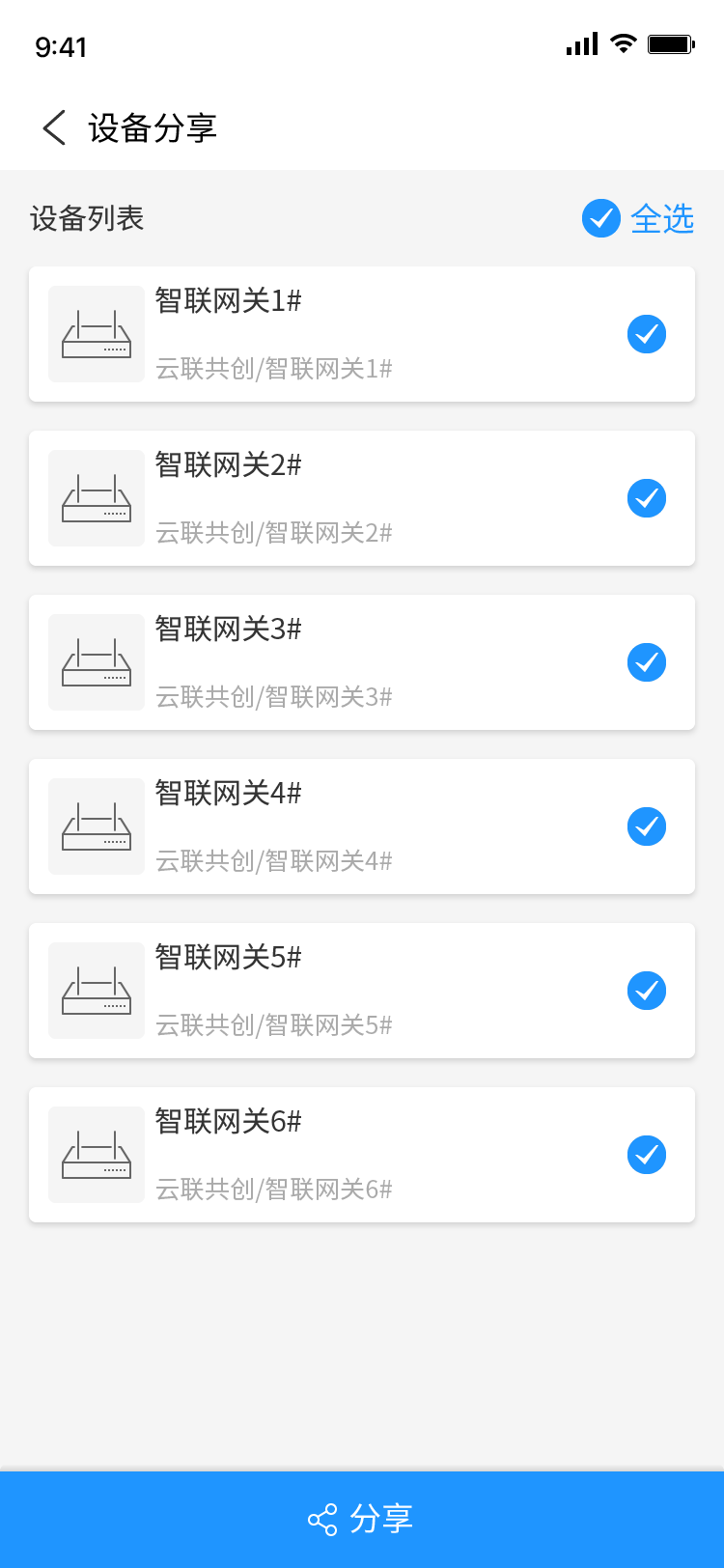The image size is (724, 1568).
Task: Toggle the 全选 select-all checkbox
Action: click(x=601, y=218)
